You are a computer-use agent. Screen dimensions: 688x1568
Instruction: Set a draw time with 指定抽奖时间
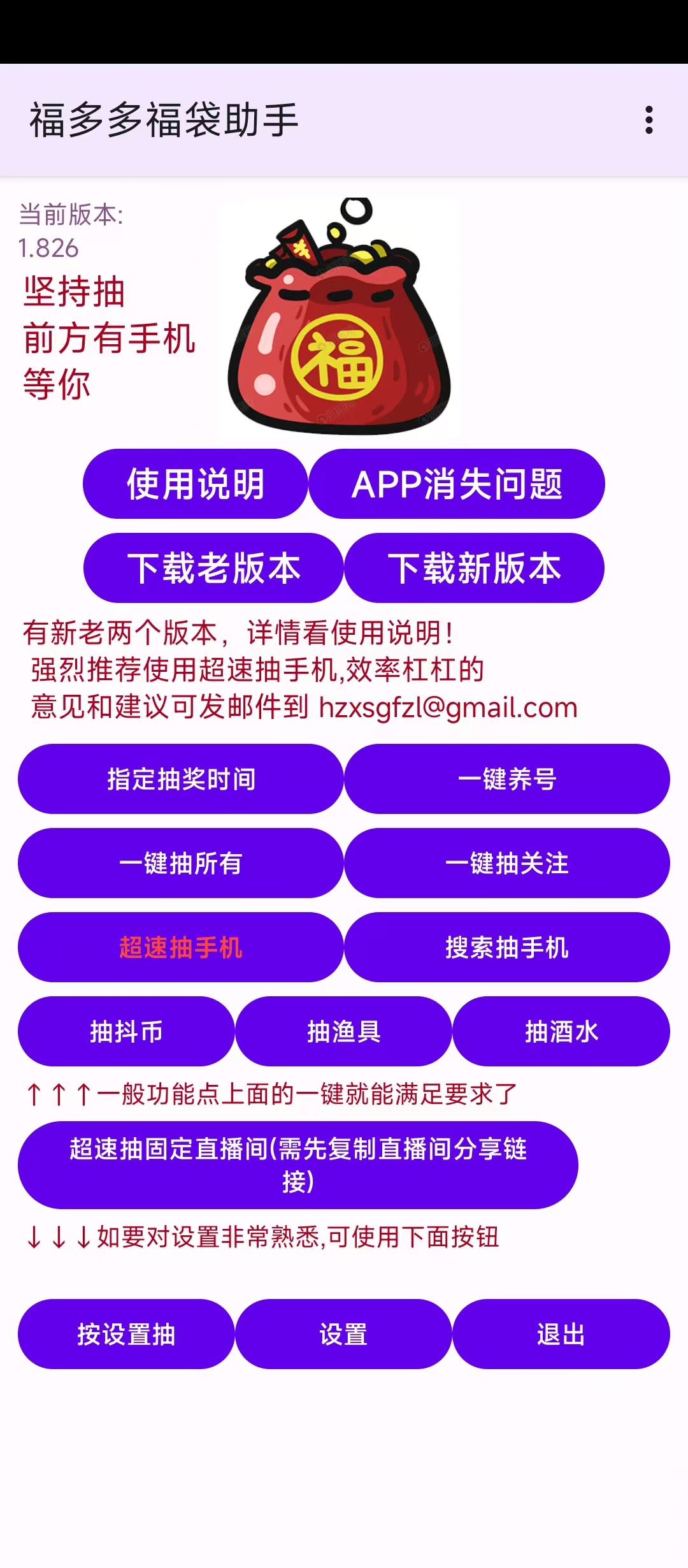pos(181,779)
